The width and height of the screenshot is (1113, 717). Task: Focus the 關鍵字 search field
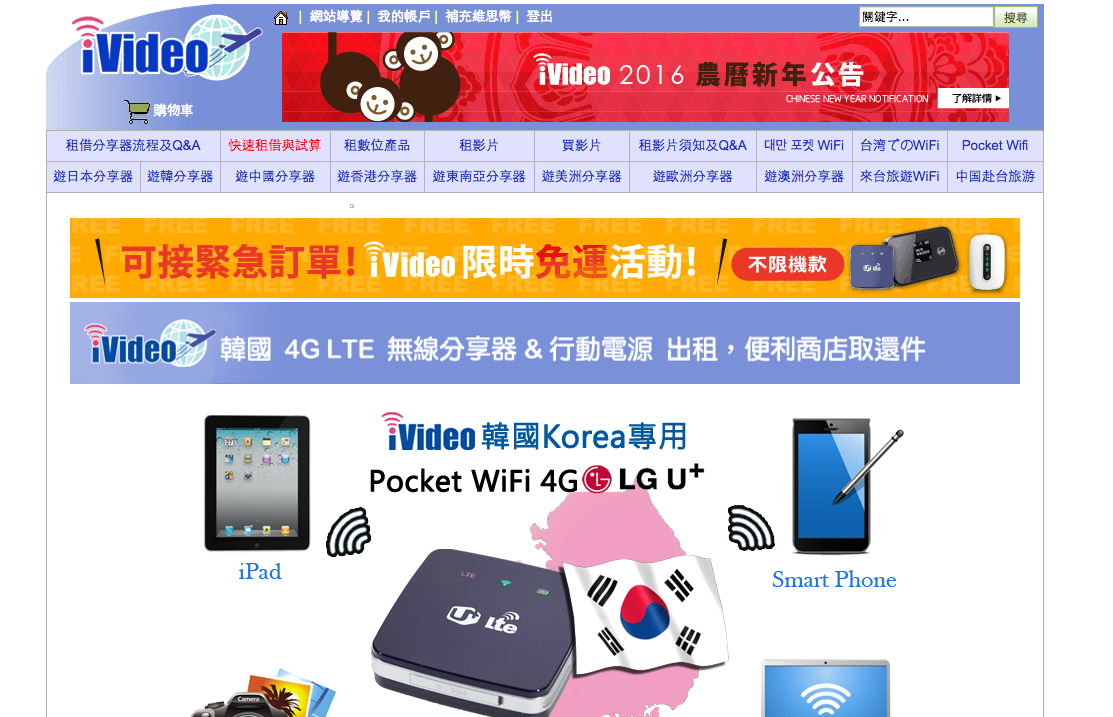coord(925,17)
